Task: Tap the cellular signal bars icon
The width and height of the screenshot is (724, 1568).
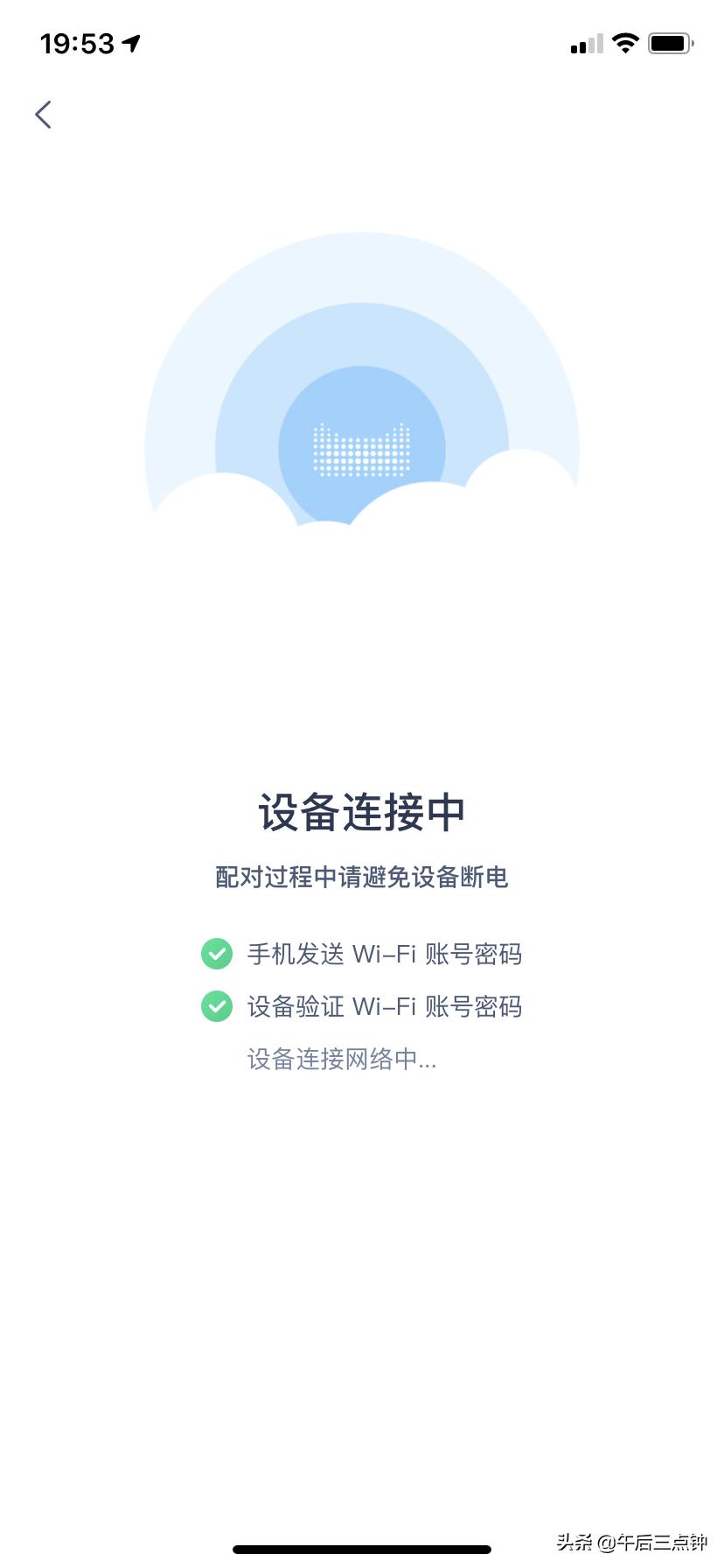Action: click(584, 44)
